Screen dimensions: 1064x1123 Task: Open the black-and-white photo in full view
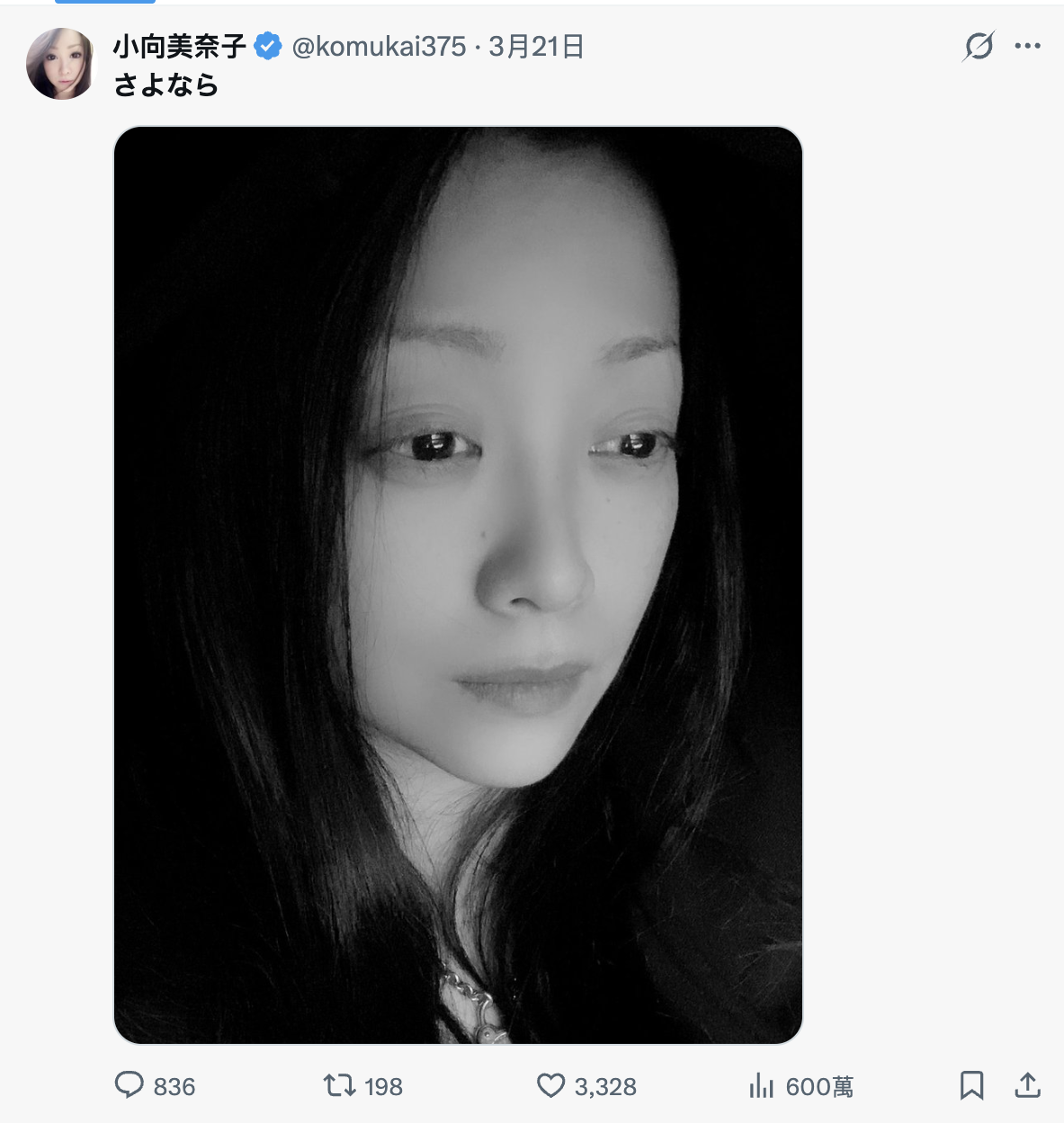(x=458, y=584)
